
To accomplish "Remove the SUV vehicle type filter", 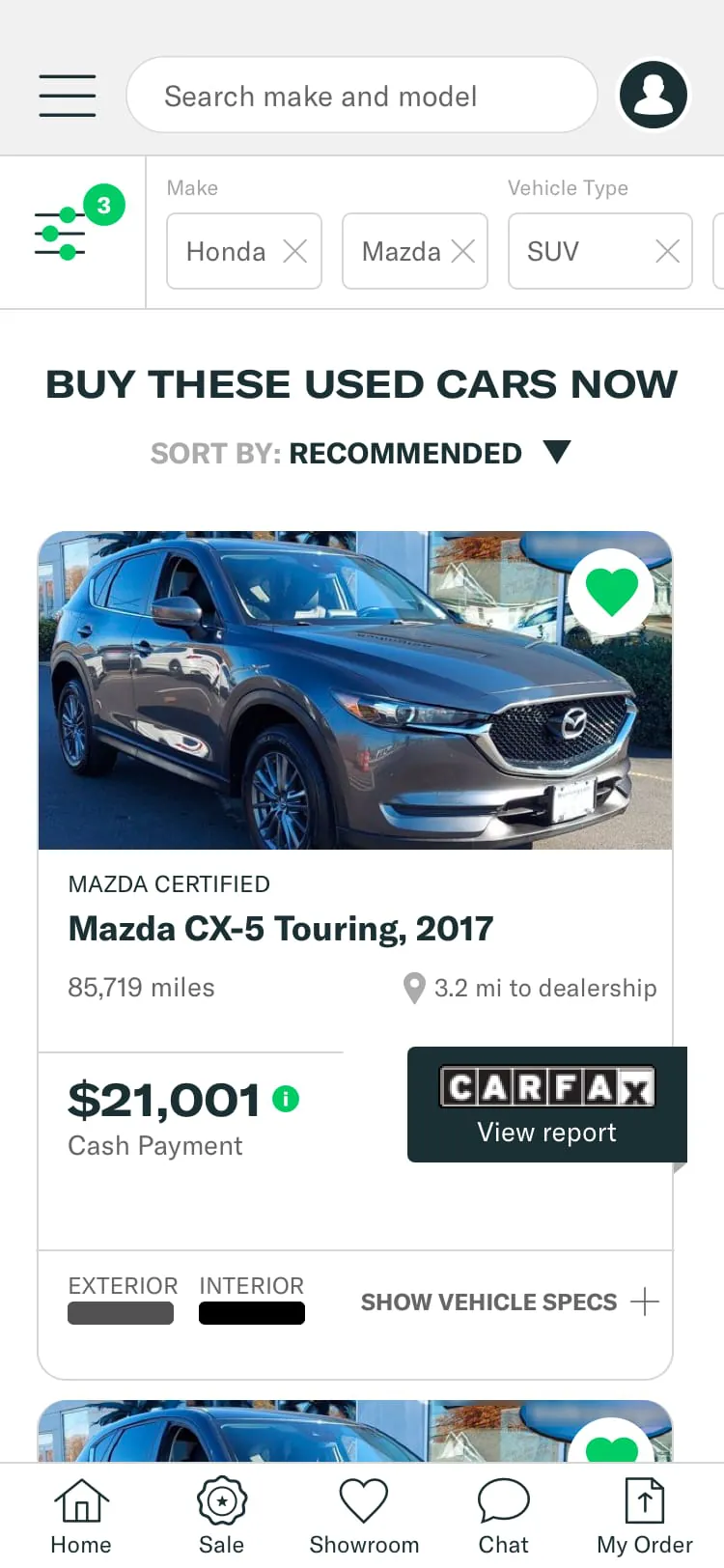I will coord(667,252).
